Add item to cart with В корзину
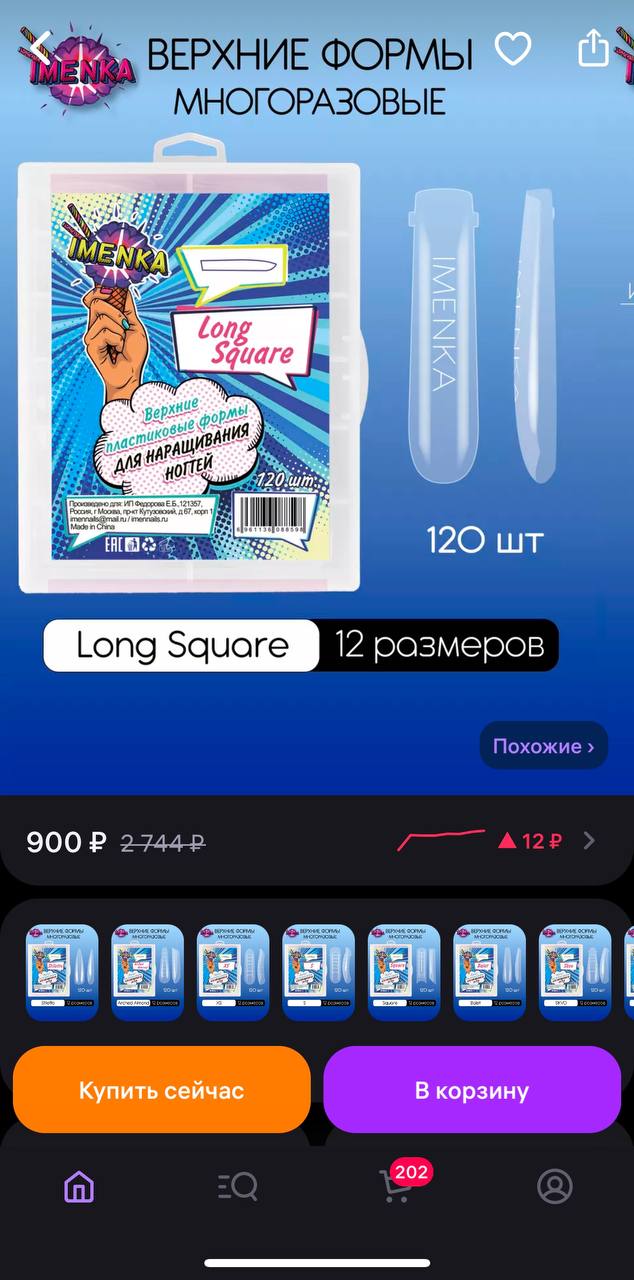The height and width of the screenshot is (1280, 634). [x=472, y=1090]
